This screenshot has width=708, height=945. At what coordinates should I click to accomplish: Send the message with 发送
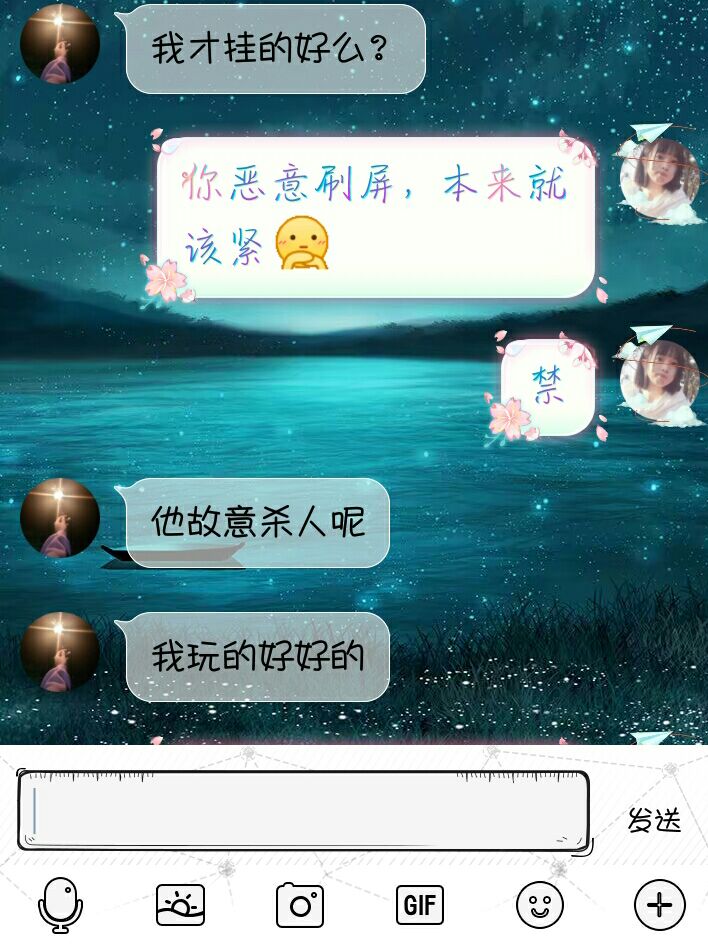coord(654,821)
